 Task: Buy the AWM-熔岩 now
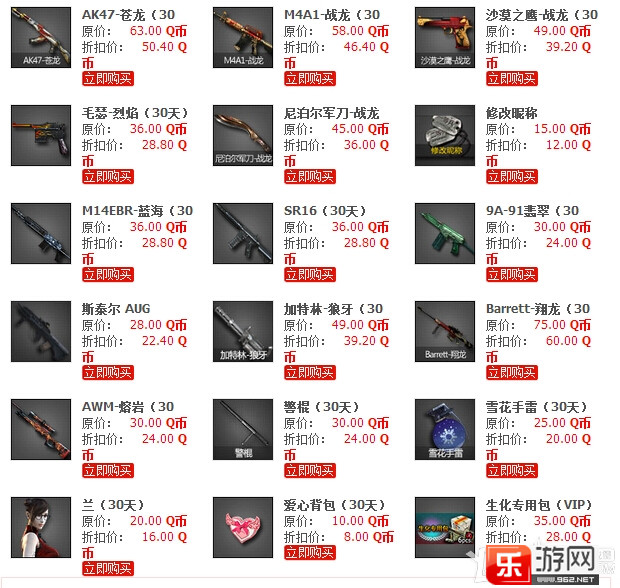point(107,471)
